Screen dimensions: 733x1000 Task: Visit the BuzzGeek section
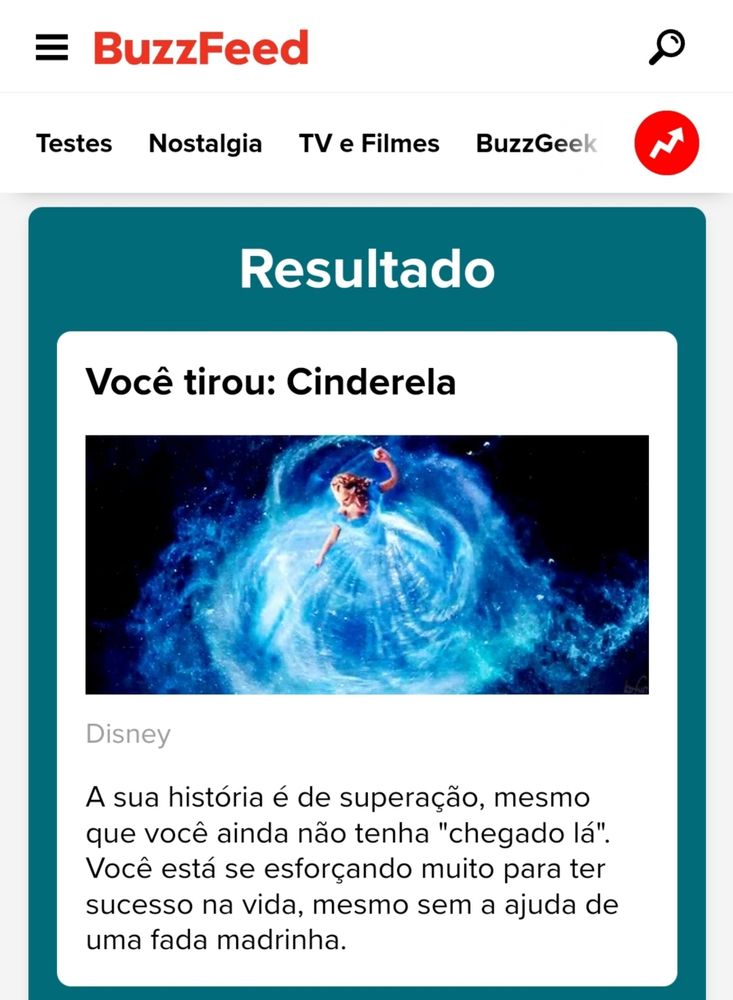[536, 144]
